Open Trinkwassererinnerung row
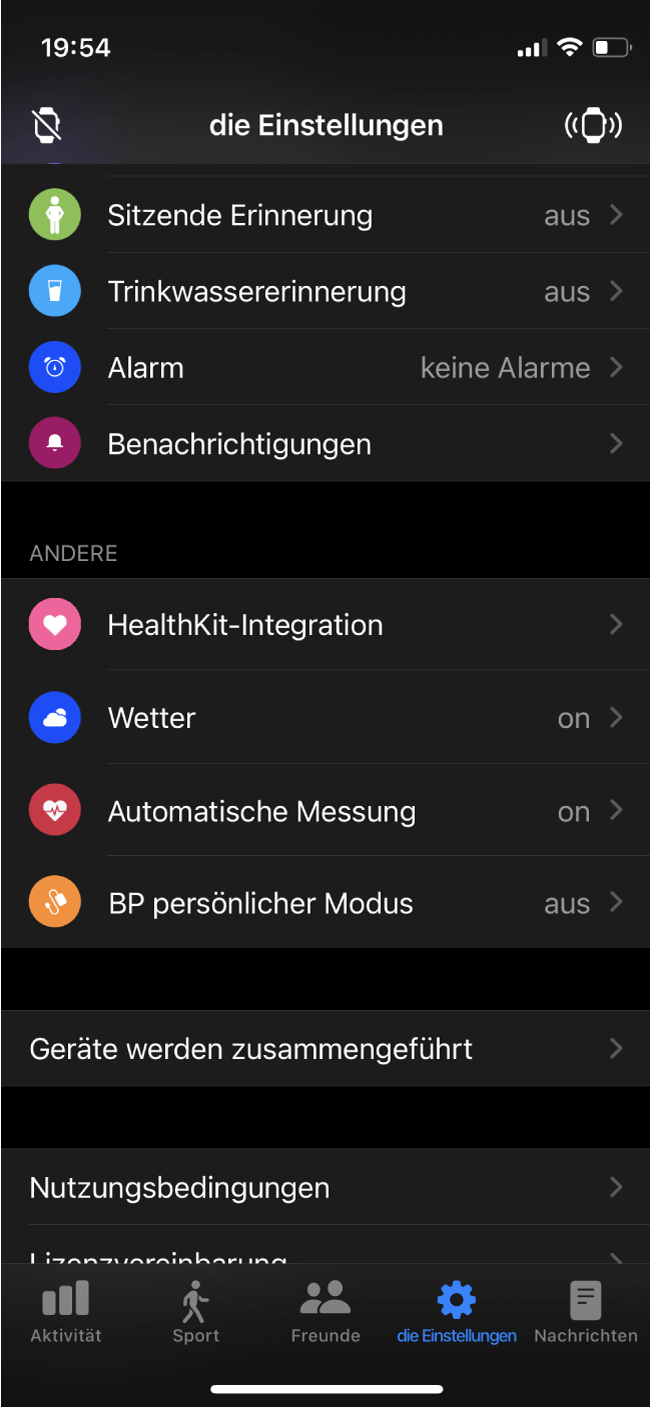This screenshot has height=1407, width=650. click(325, 291)
